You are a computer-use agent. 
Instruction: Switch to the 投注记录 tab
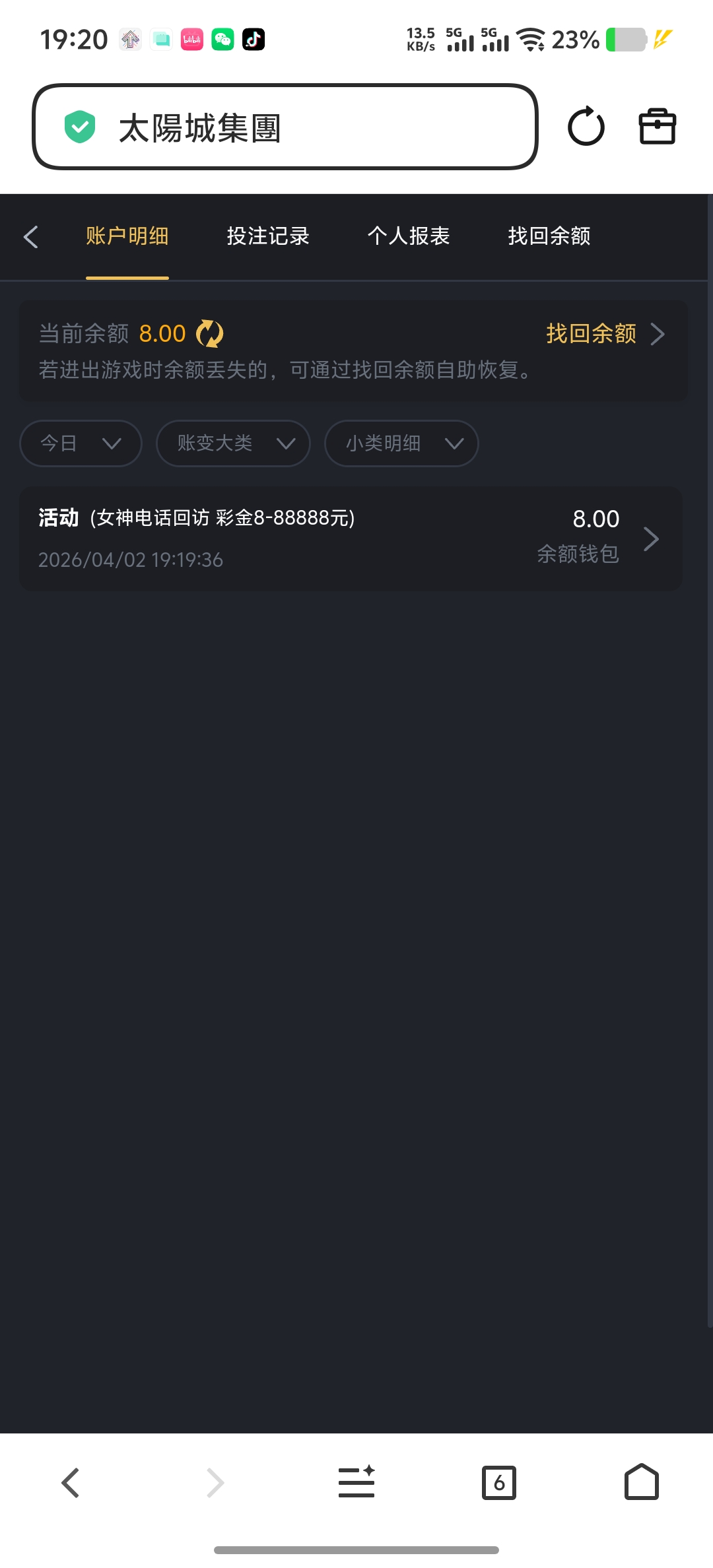click(267, 236)
